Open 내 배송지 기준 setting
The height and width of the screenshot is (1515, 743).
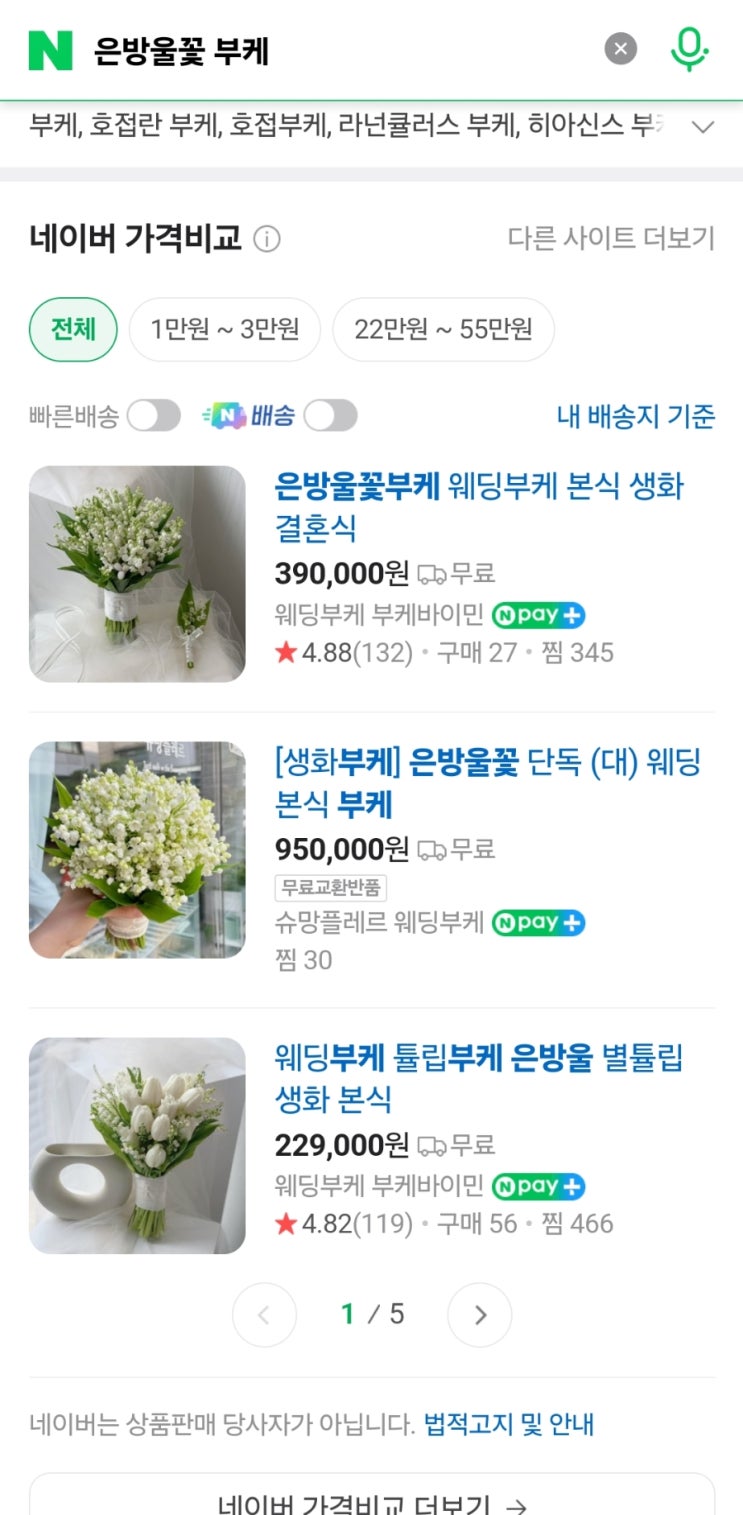coord(635,416)
